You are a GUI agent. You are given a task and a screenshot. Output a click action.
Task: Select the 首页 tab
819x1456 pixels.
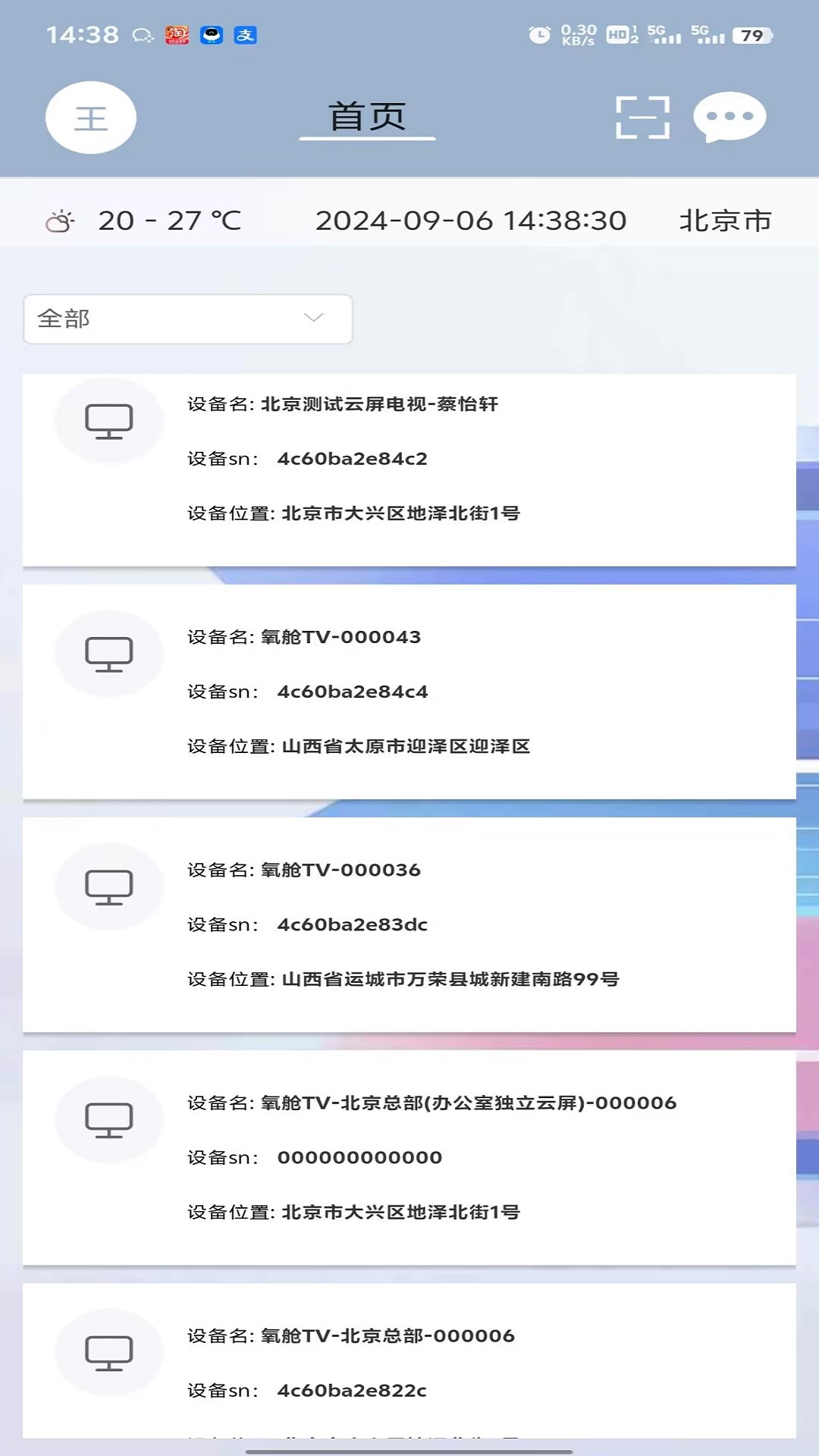367,118
